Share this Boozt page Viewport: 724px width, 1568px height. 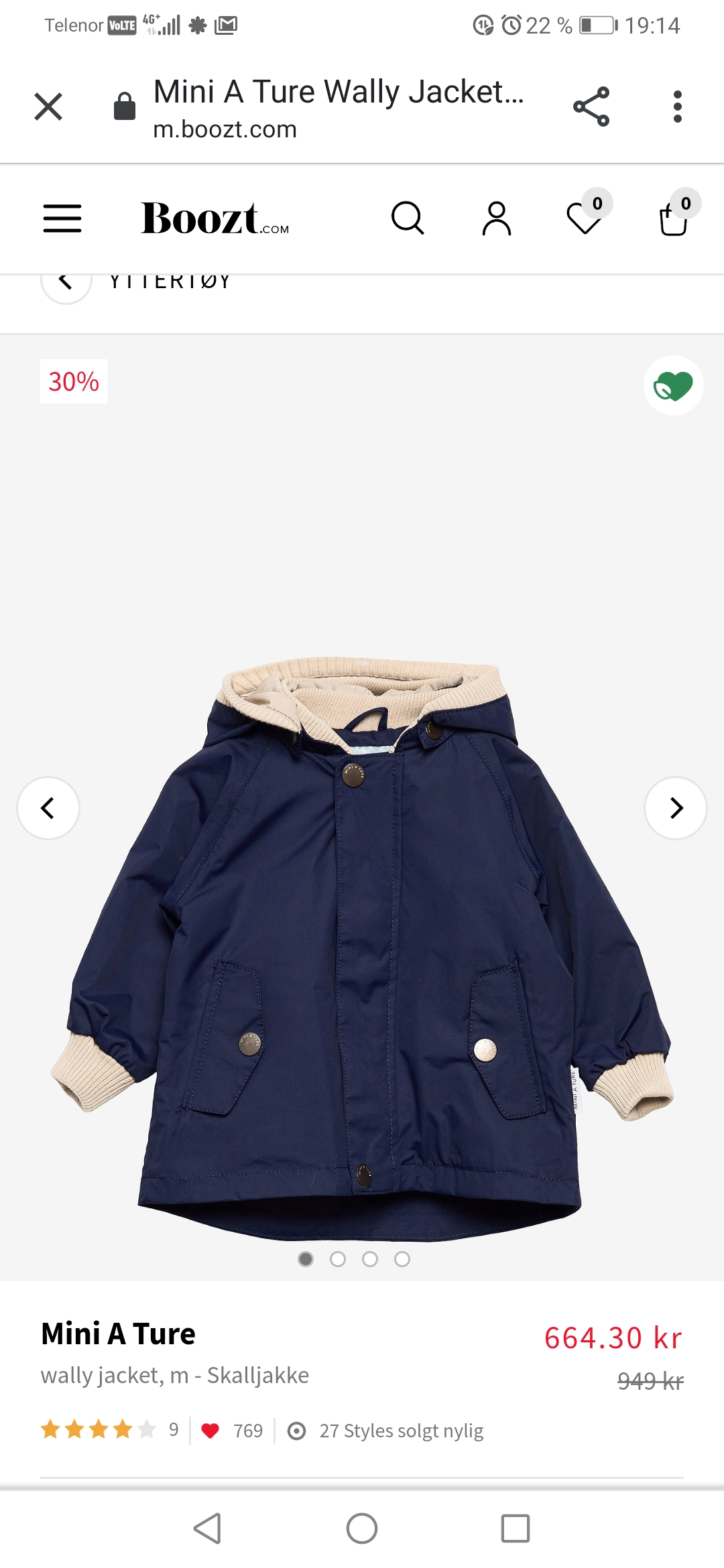(591, 107)
